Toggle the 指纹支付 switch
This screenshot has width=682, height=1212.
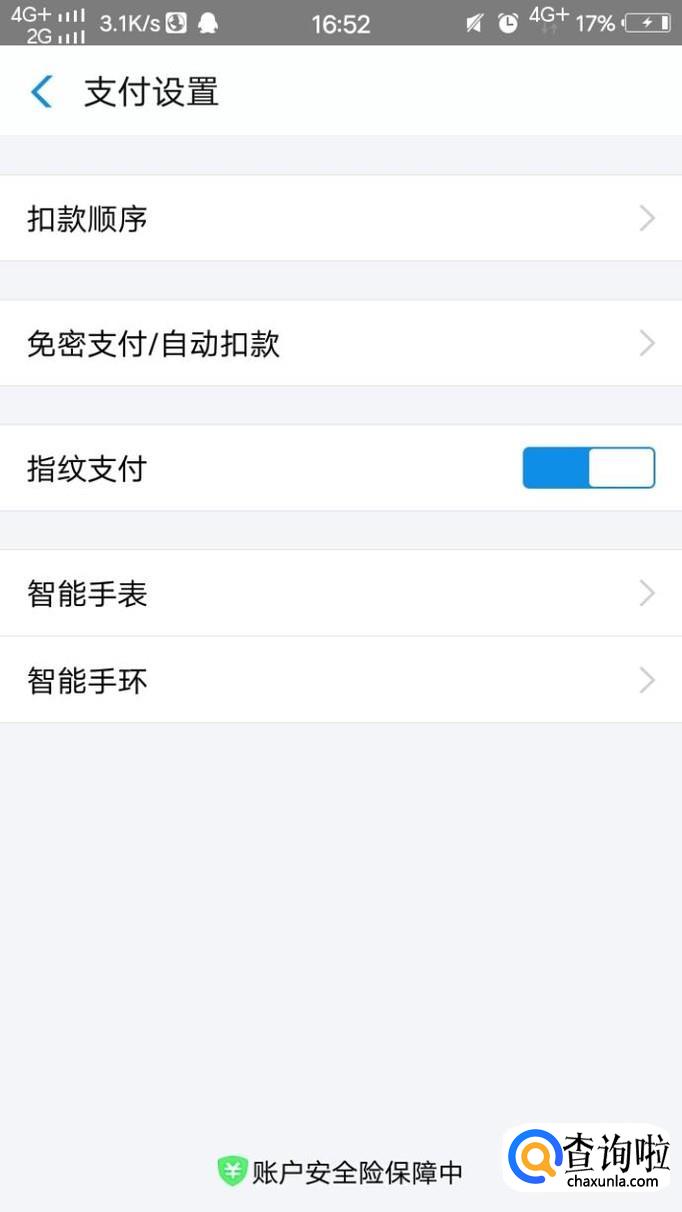point(588,468)
